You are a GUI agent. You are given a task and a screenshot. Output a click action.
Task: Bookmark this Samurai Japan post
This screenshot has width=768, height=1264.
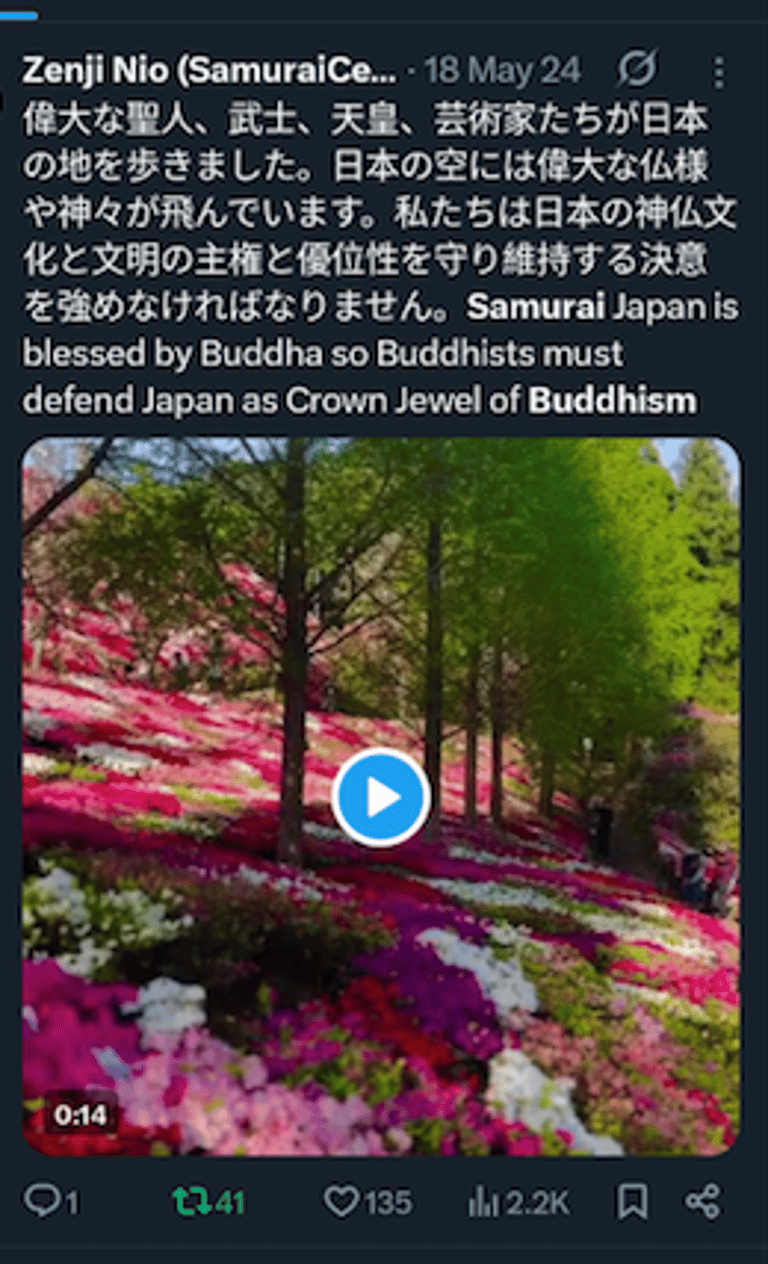632,1202
